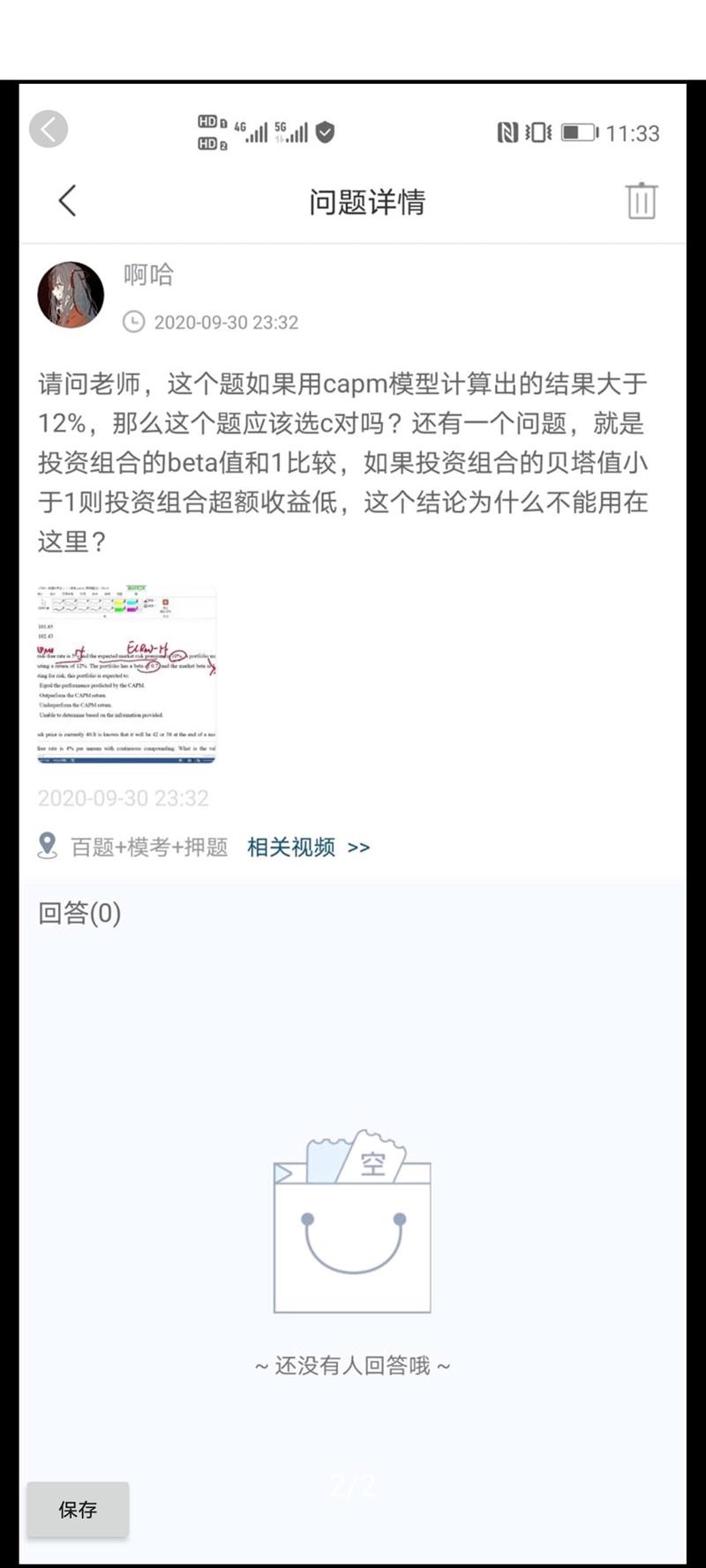This screenshot has height=1568, width=706.
Task: Go back from the question details page
Action: click(x=67, y=201)
